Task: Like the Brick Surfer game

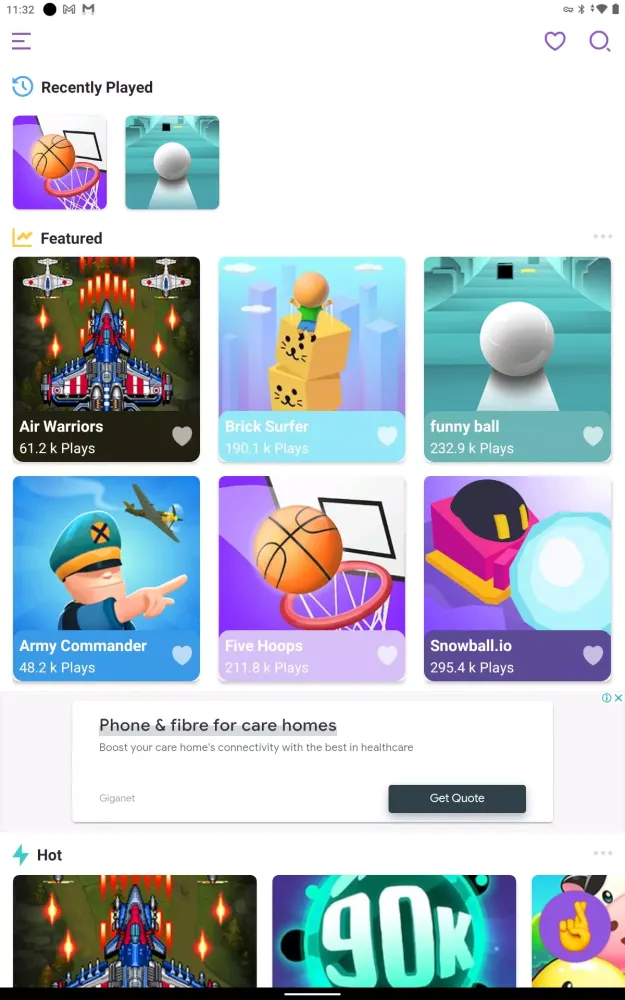Action: tap(387, 436)
